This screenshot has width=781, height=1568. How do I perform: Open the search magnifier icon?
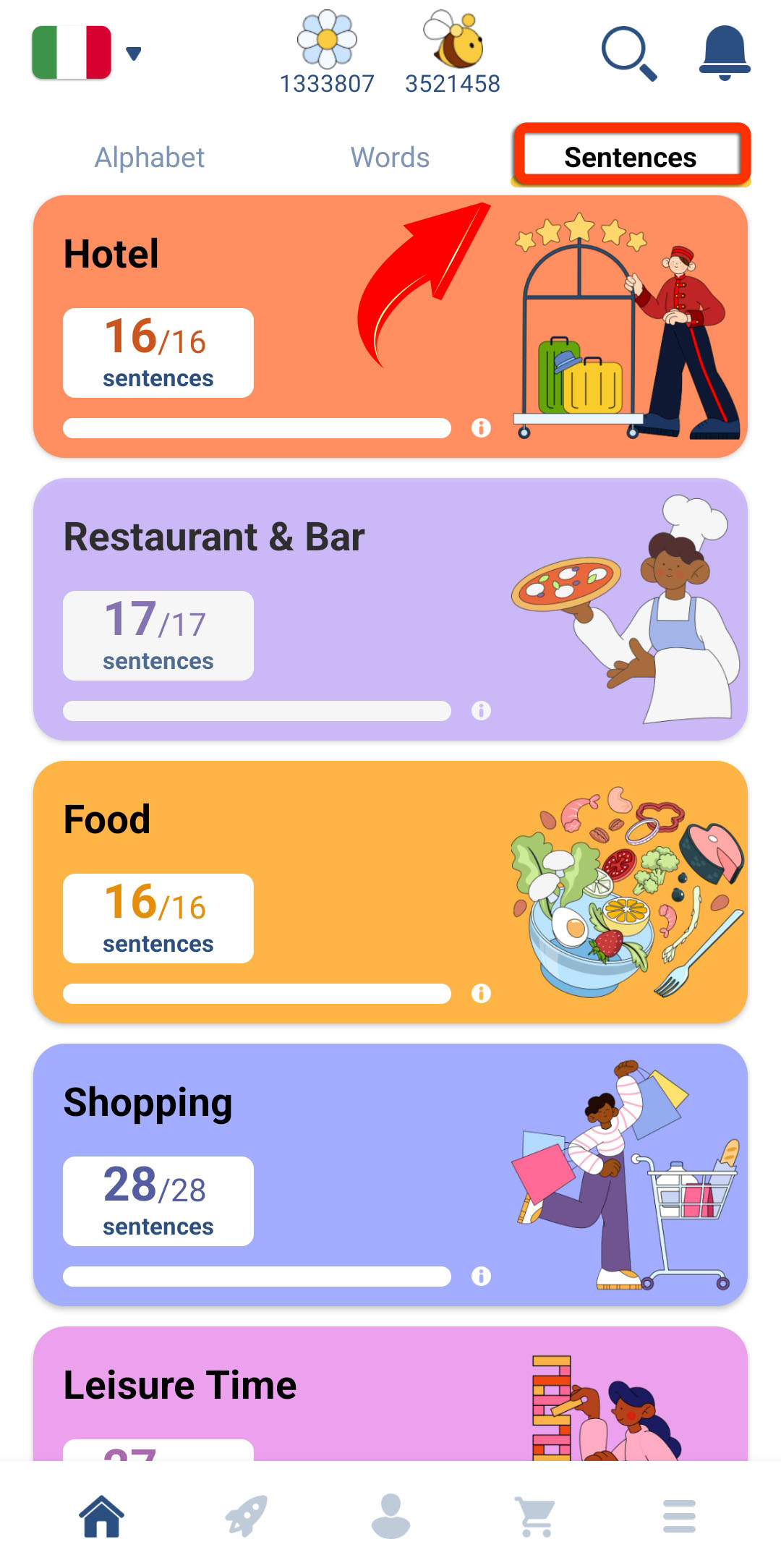coord(629,54)
